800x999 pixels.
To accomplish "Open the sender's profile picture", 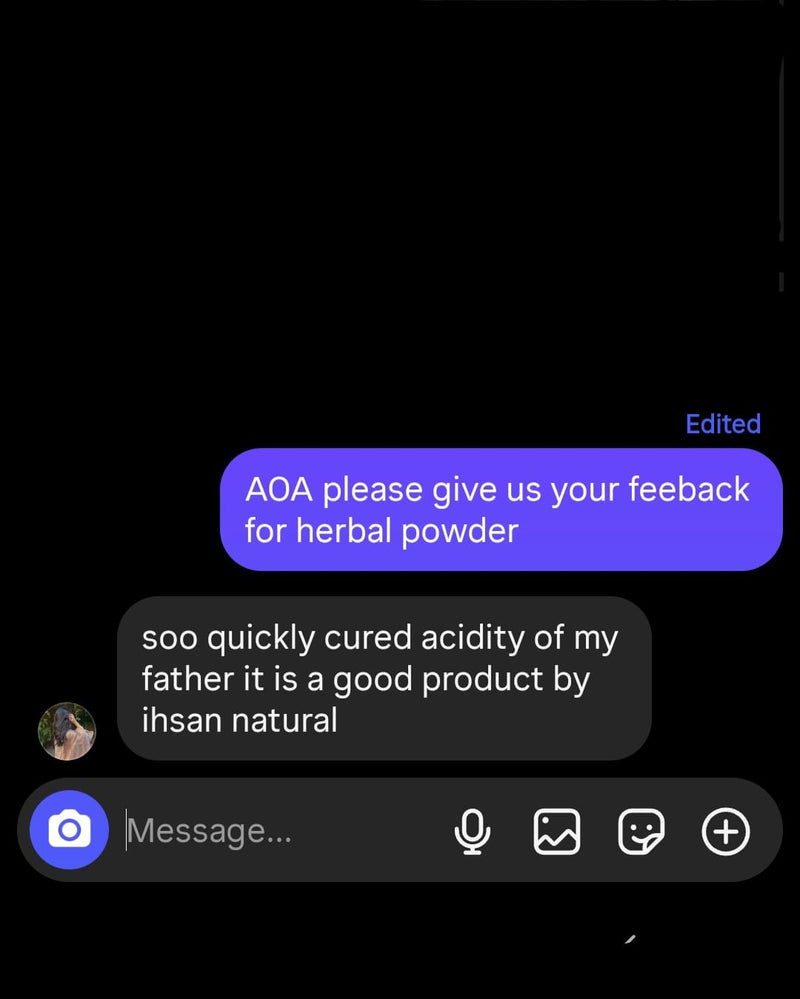I will pyautogui.click(x=67, y=731).
